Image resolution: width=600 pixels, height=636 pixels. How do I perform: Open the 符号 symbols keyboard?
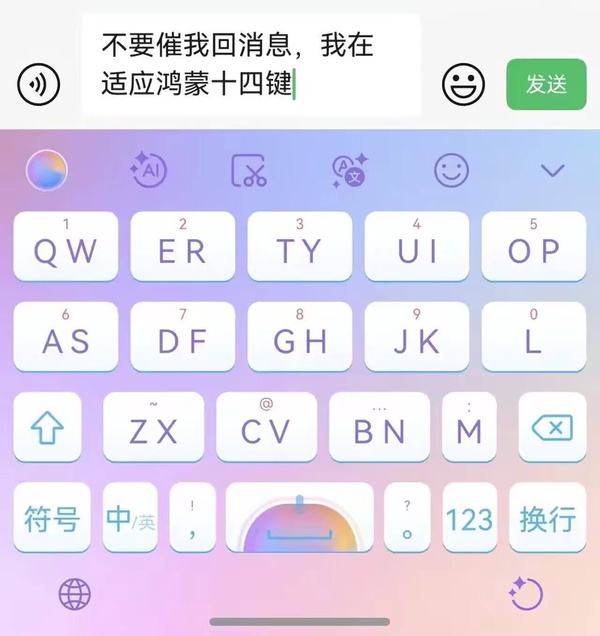(52, 518)
